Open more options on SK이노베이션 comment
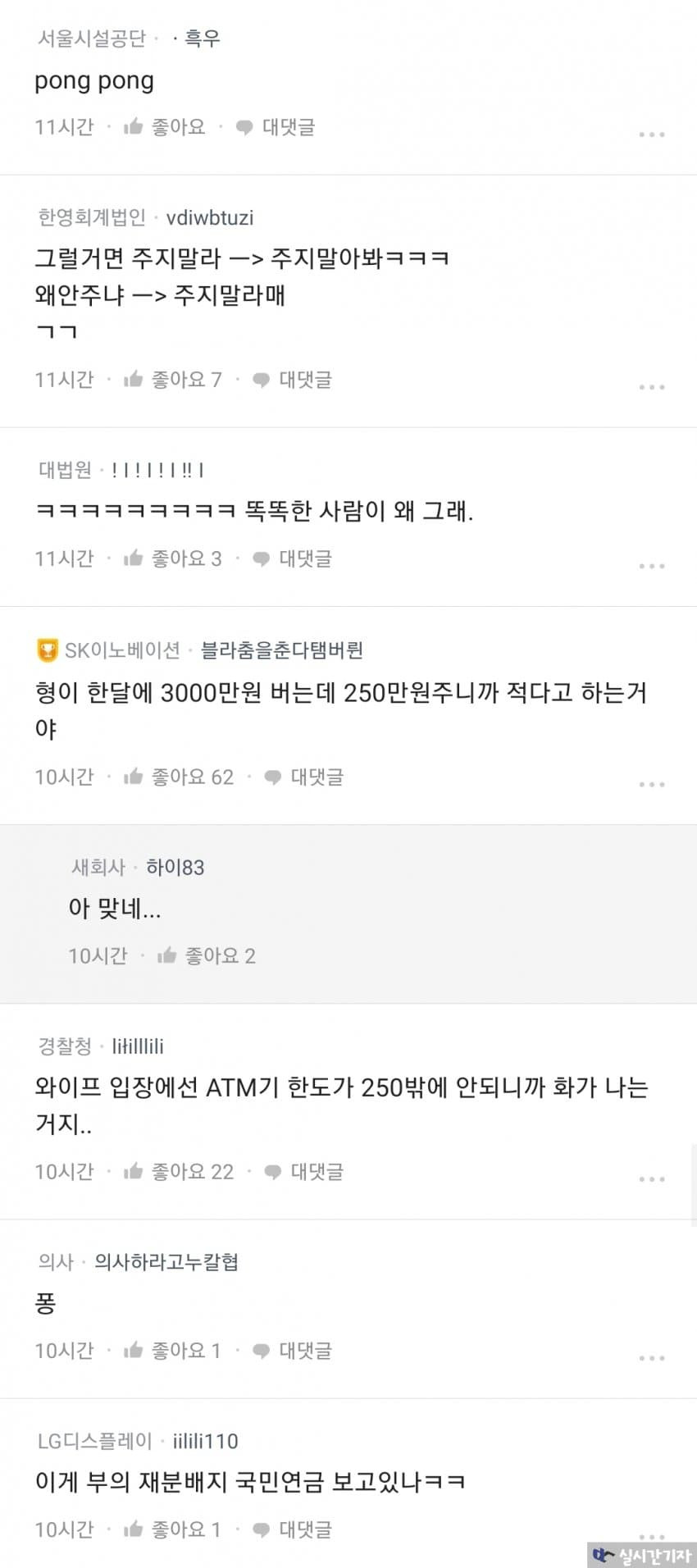697x1568 pixels. (x=651, y=784)
